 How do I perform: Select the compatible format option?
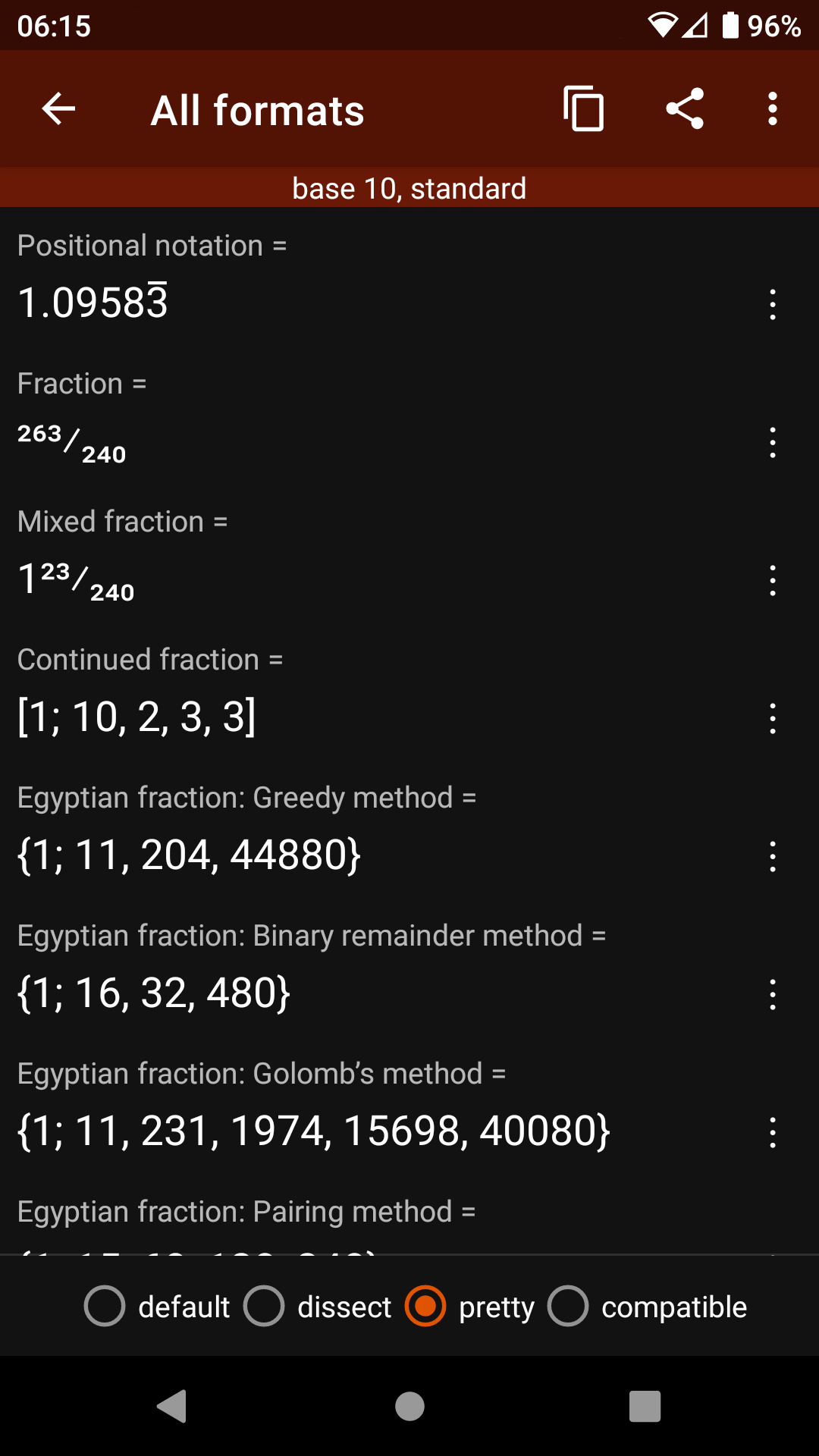click(648, 1307)
